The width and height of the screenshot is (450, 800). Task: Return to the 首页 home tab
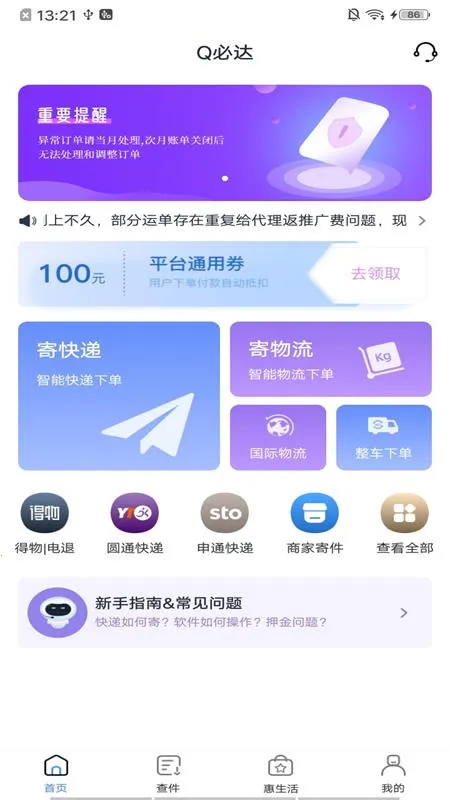(56, 774)
